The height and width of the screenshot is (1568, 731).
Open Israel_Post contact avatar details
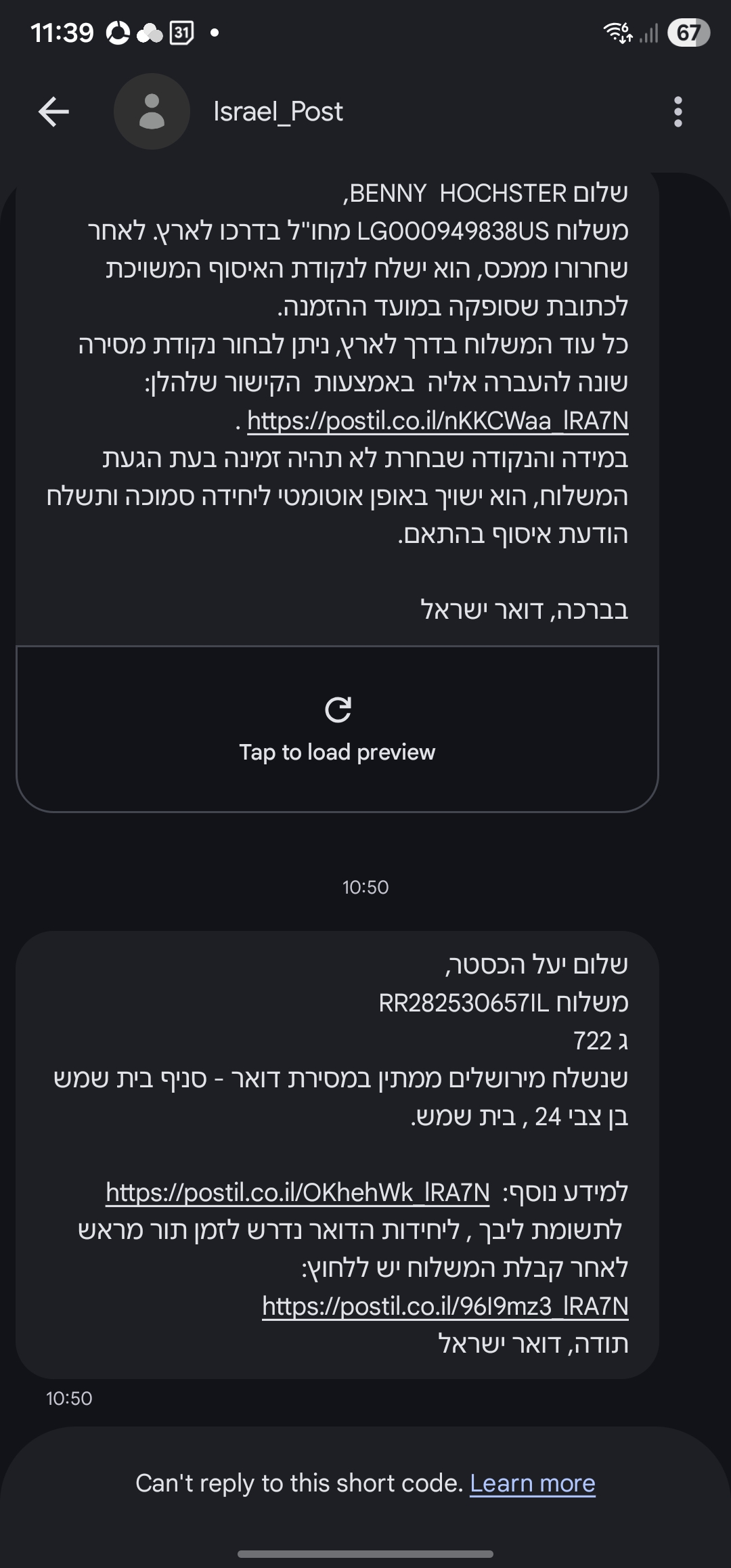pos(152,112)
